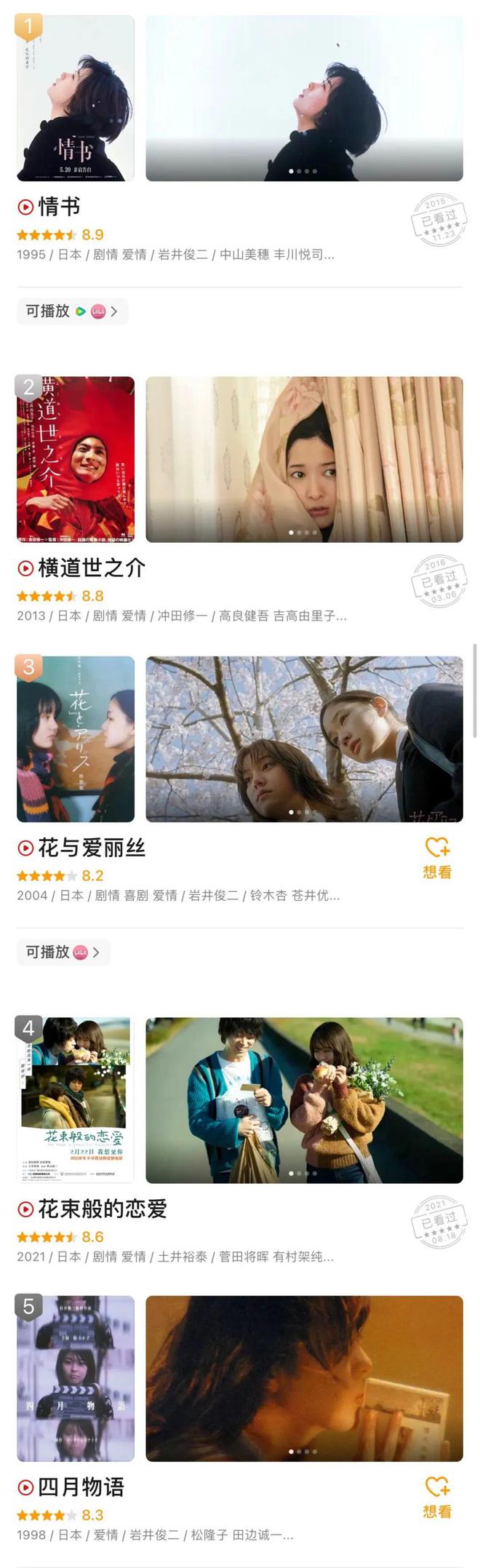Open the 情书 movie poster

[x=76, y=98]
